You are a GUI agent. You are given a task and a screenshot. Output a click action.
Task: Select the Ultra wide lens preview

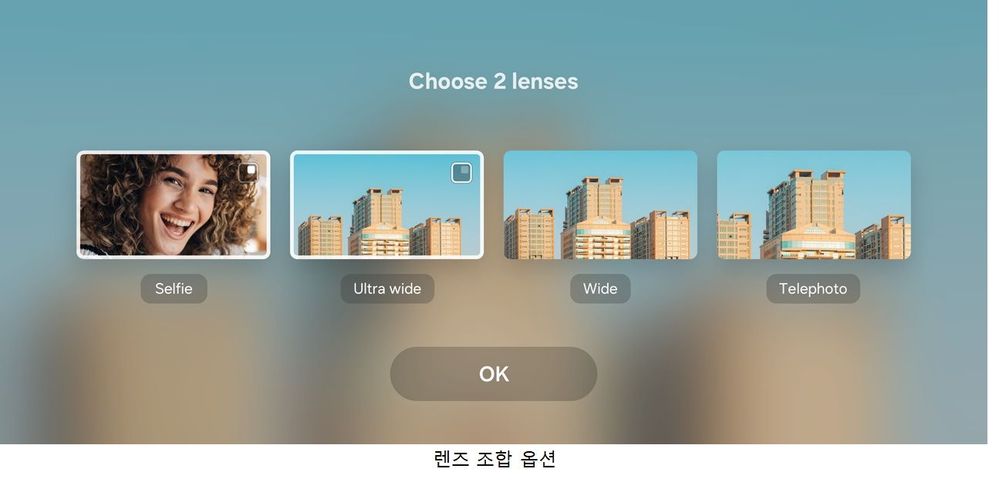387,204
